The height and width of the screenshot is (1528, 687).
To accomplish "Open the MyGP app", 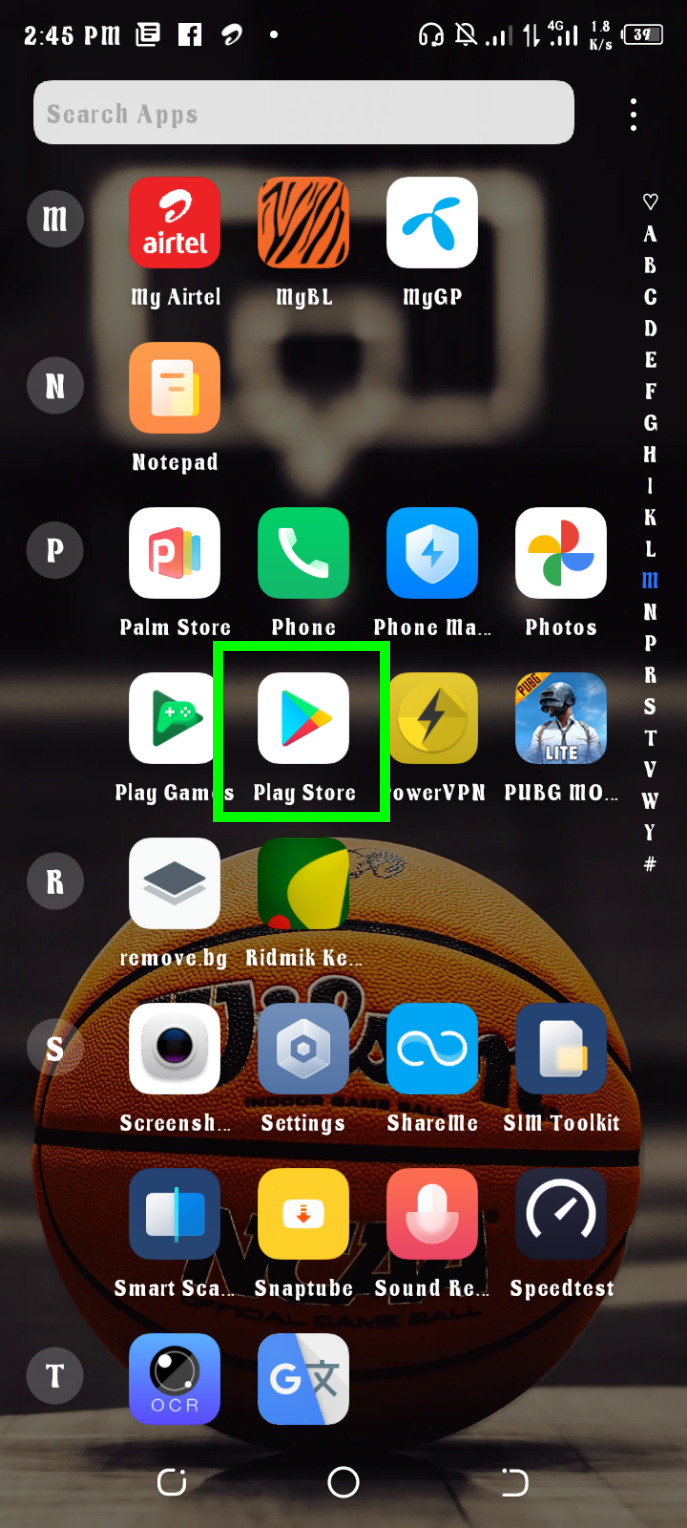I will [432, 223].
